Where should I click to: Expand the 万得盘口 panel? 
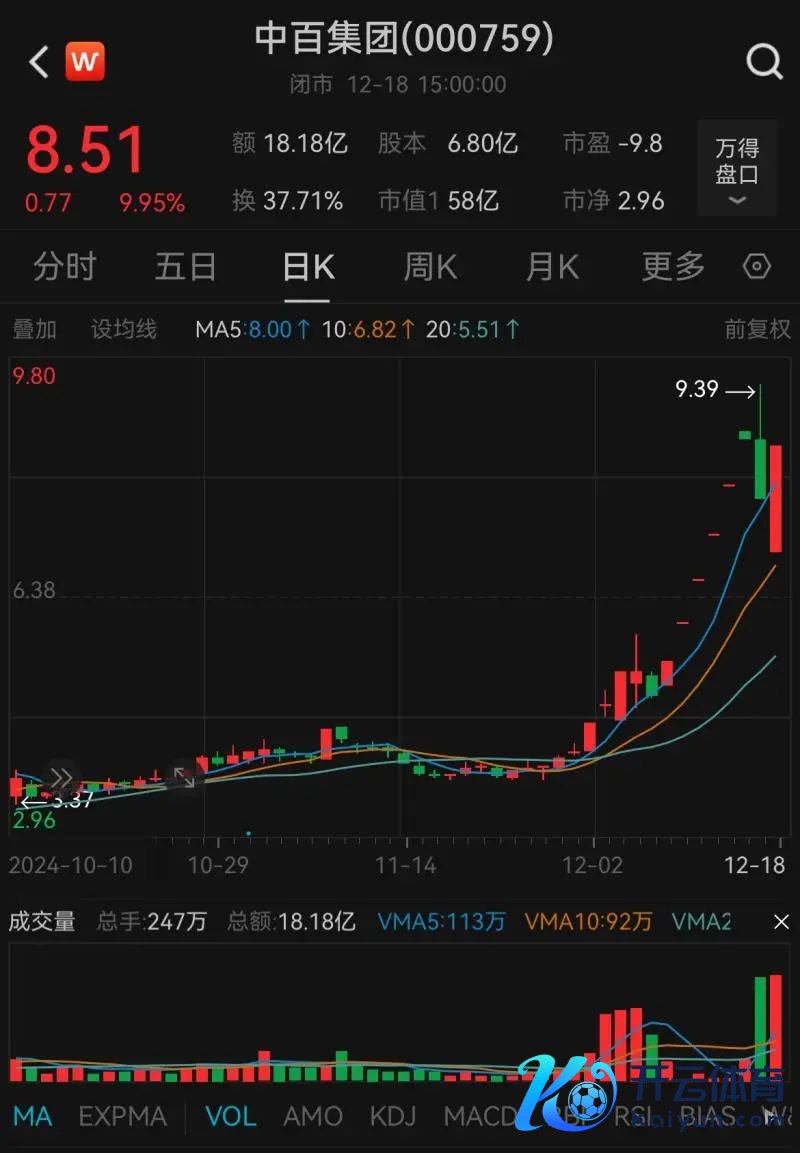[x=737, y=170]
